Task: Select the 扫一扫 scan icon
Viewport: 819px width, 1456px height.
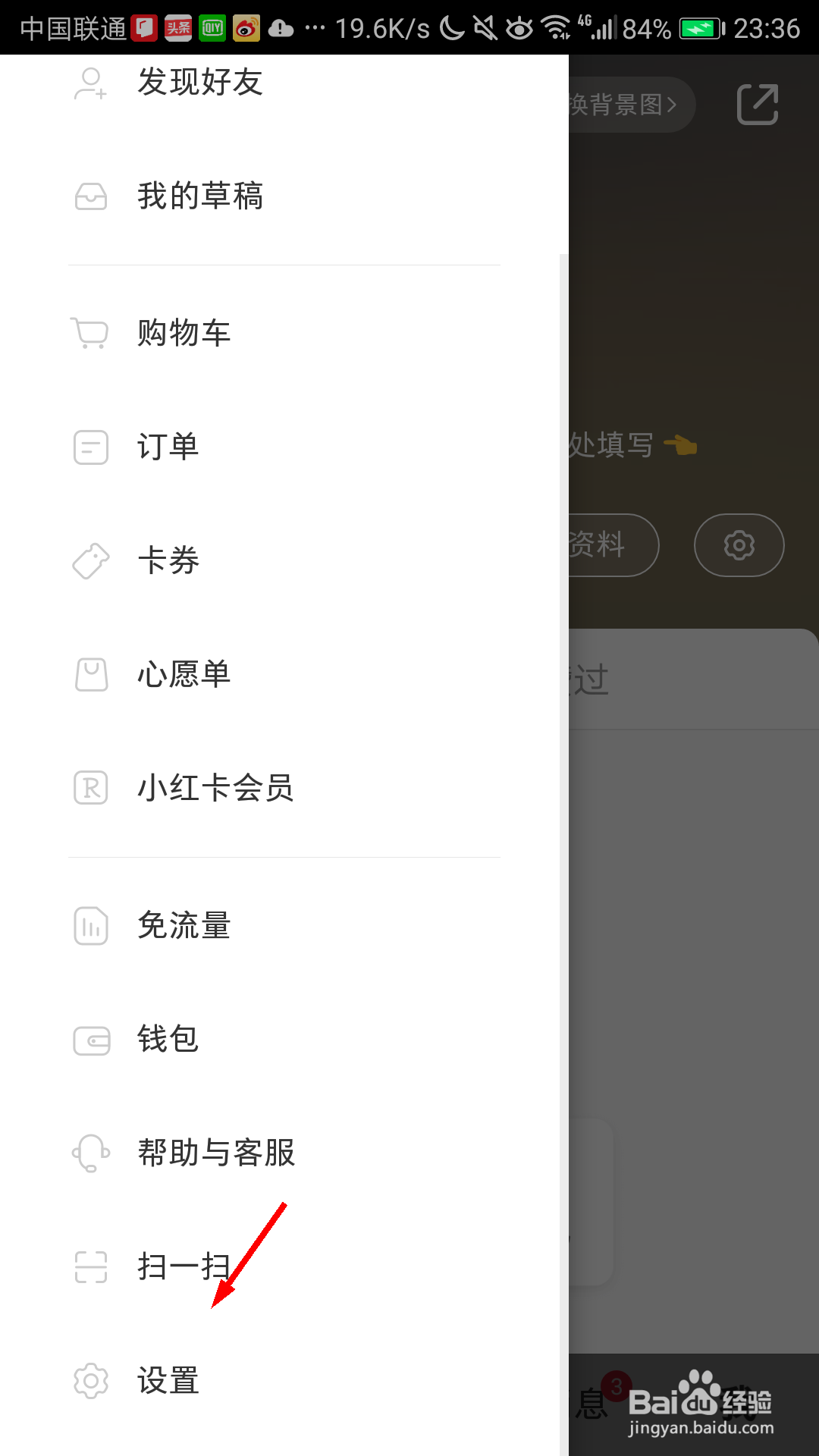Action: click(89, 1267)
